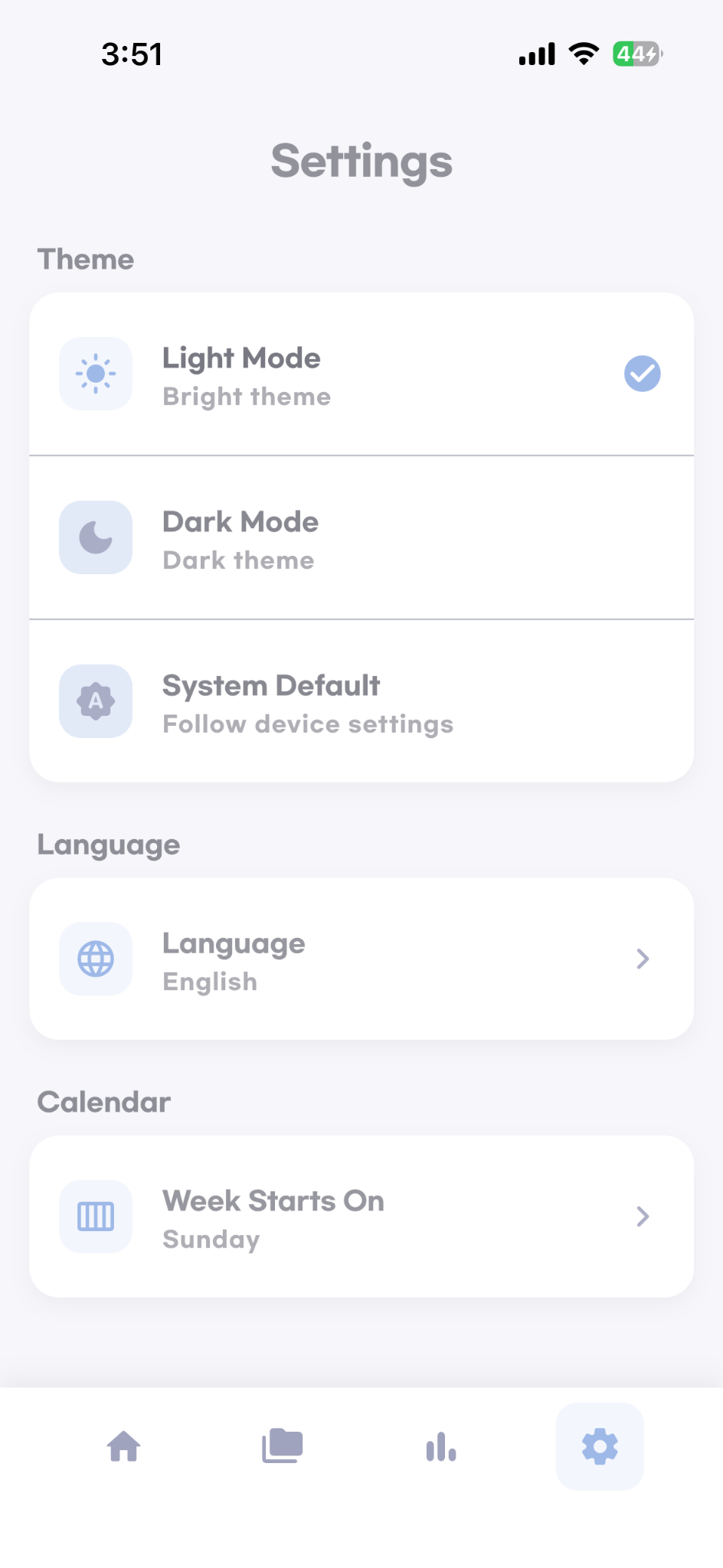Expand the Week Starts On chevron
This screenshot has height=1568, width=723.
pos(642,1217)
